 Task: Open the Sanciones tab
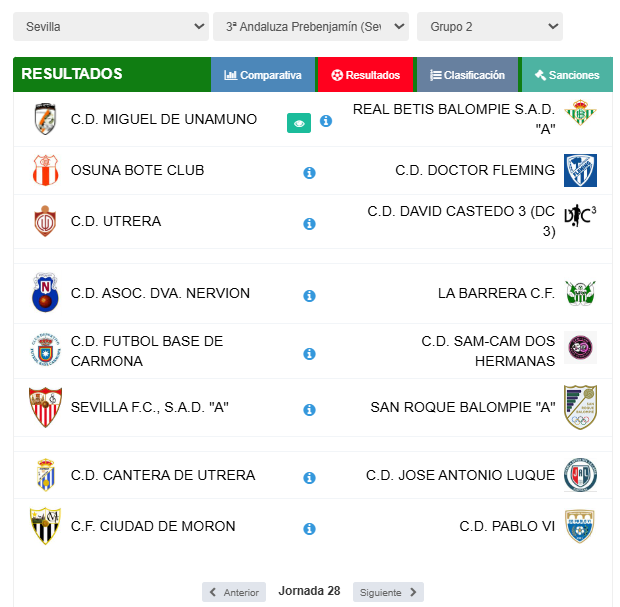coord(567,75)
